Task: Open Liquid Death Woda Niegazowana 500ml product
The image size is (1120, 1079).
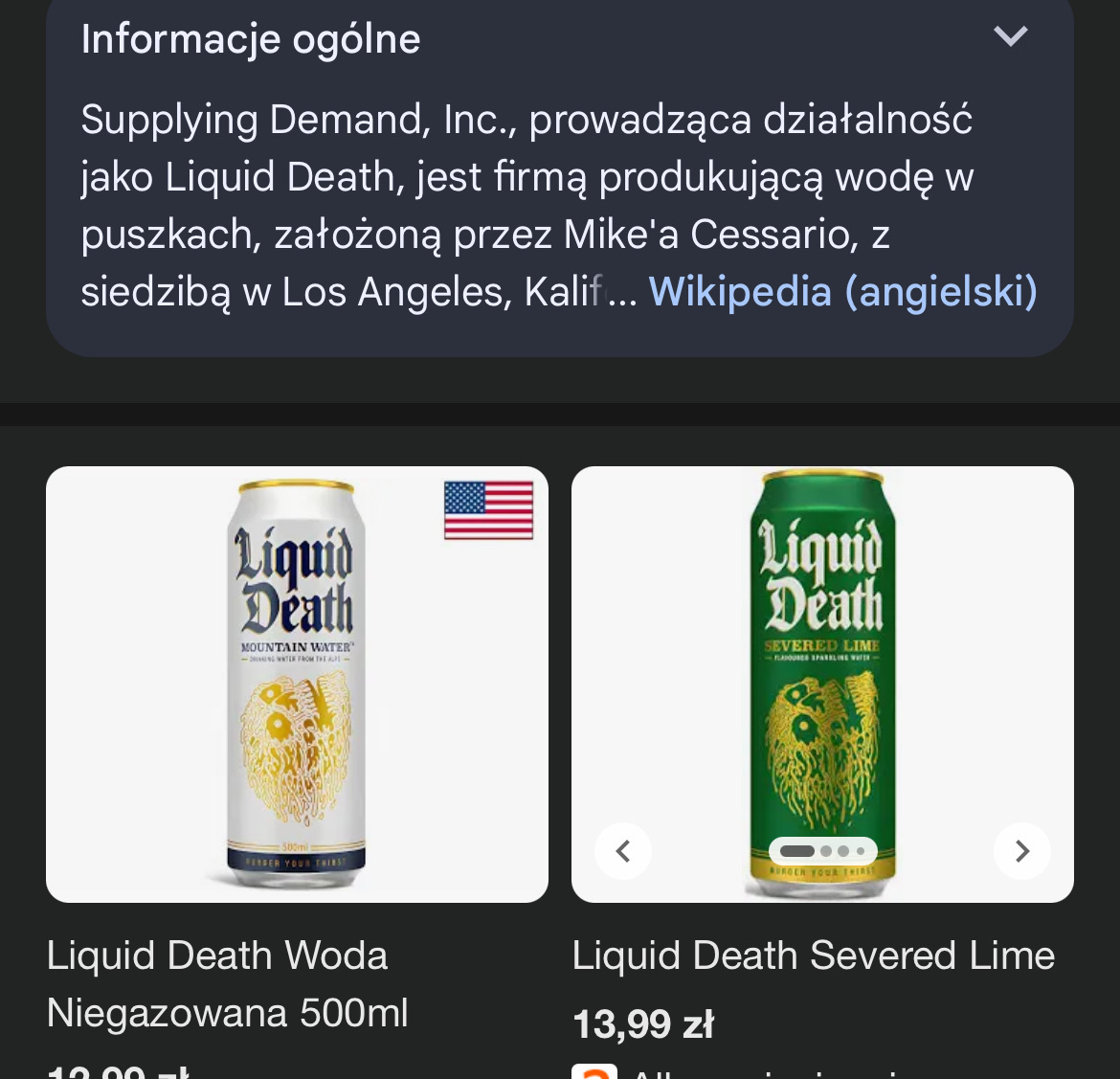Action: [227, 983]
